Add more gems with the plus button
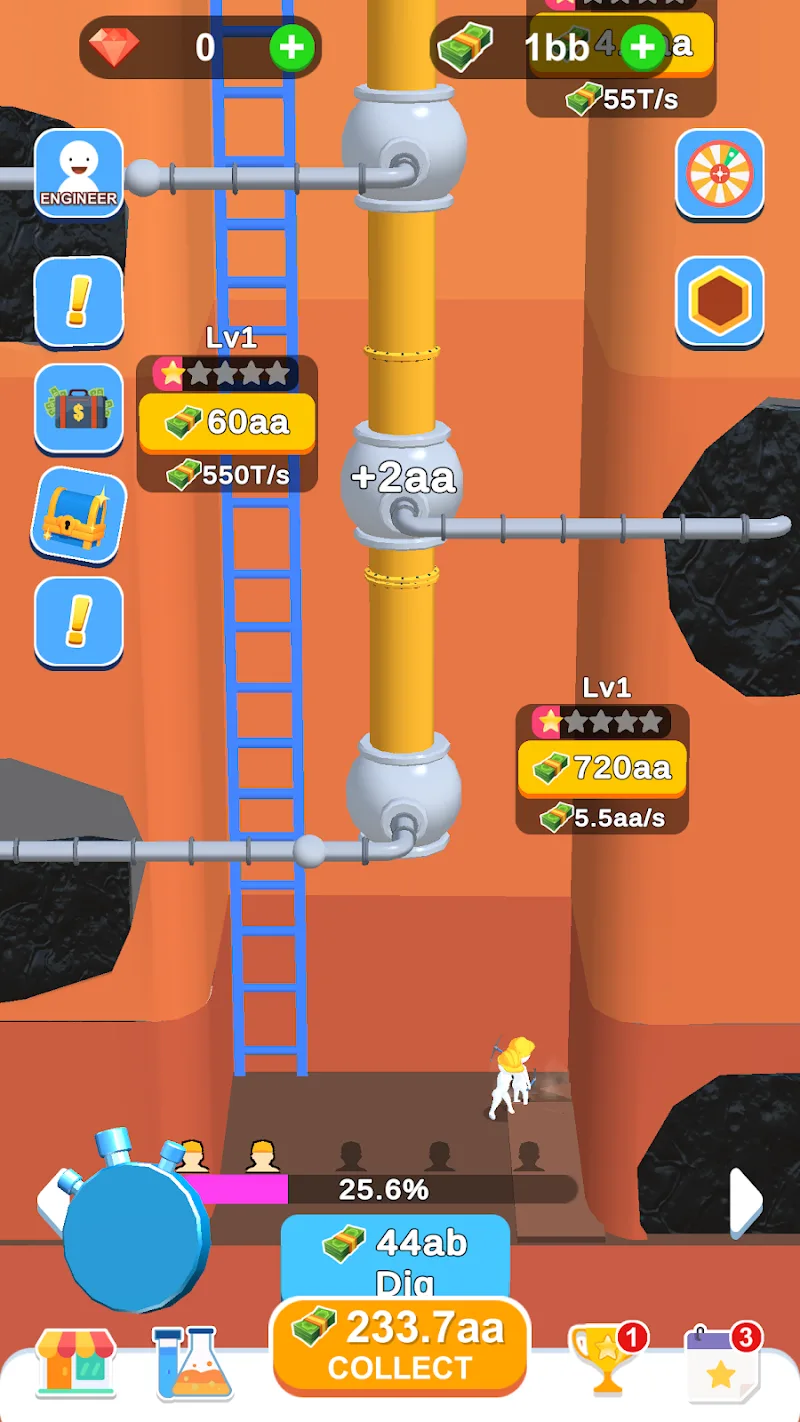Viewport: 800px width, 1422px height. [292, 47]
